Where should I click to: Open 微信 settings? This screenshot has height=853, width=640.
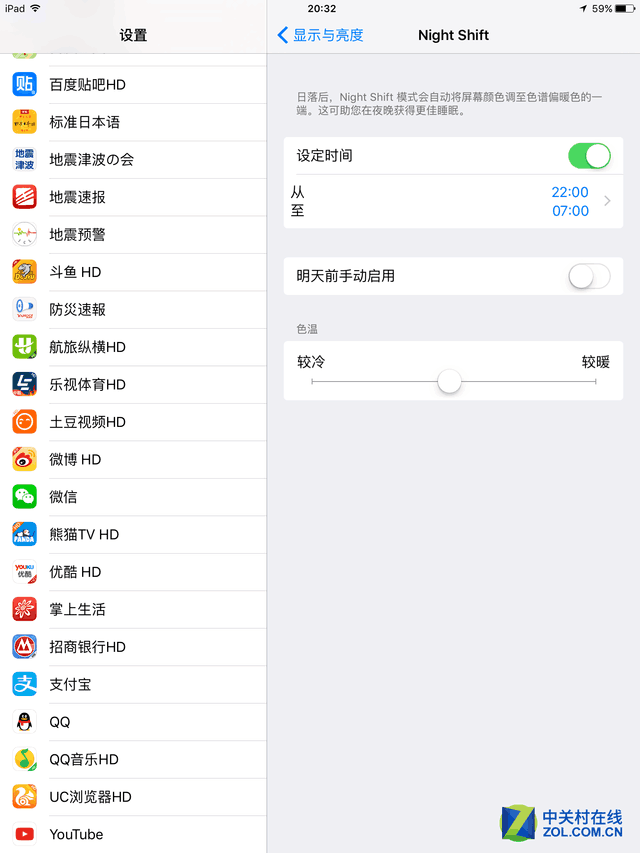pos(133,497)
